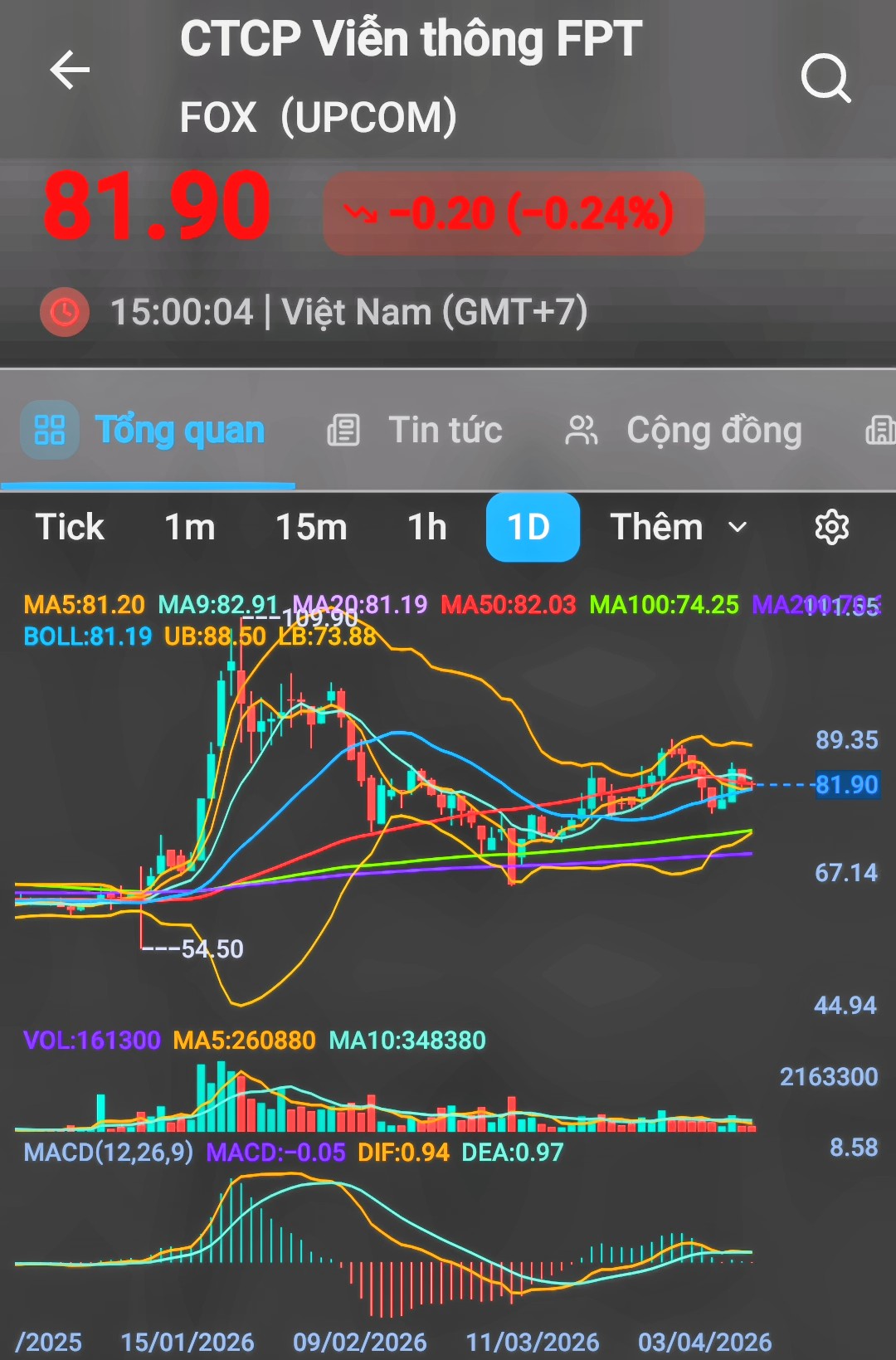896x1360 pixels.
Task: Select the Tick chart interval
Action: (x=70, y=527)
